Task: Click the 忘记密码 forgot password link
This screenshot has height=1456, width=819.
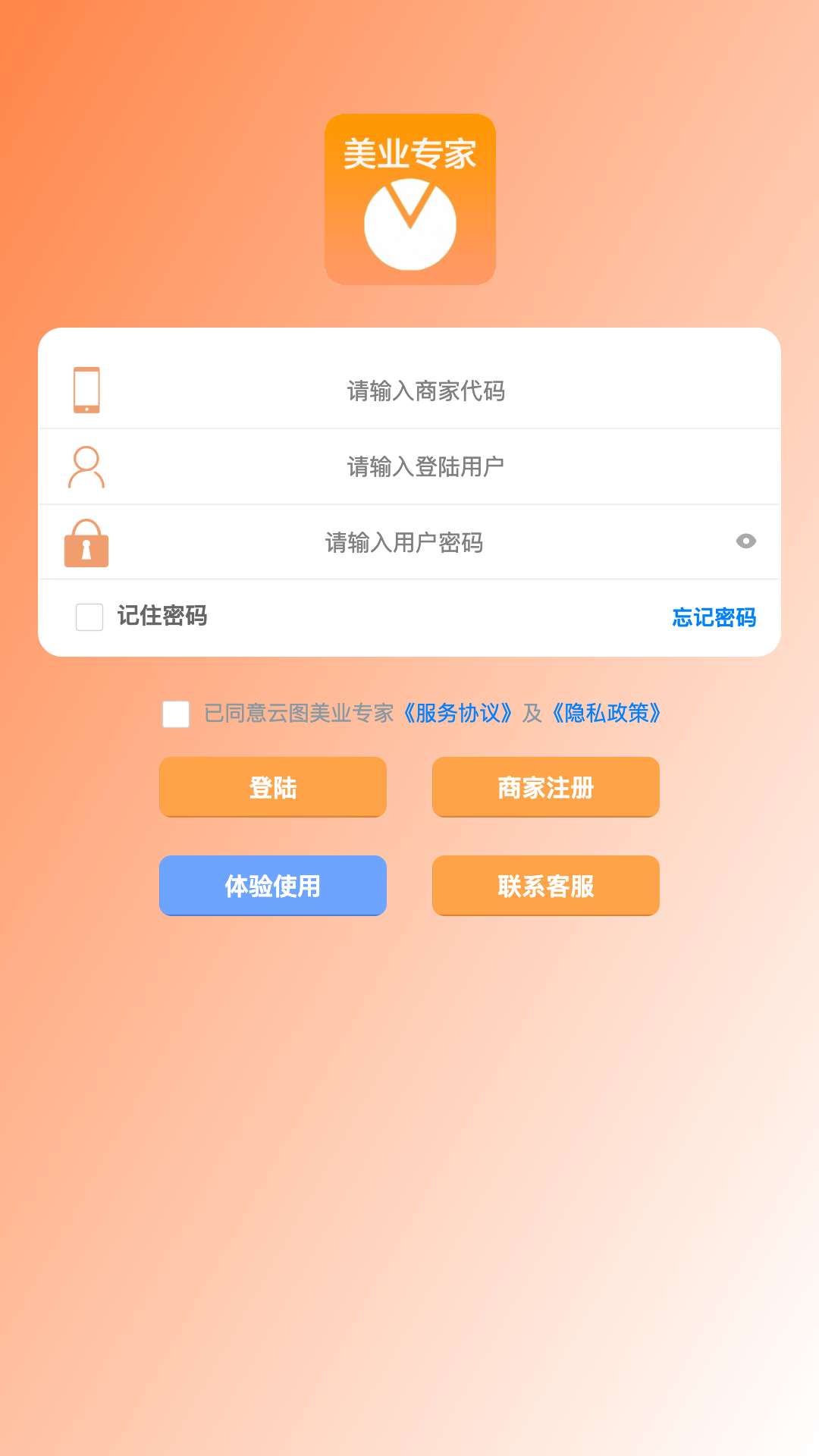Action: click(x=713, y=618)
